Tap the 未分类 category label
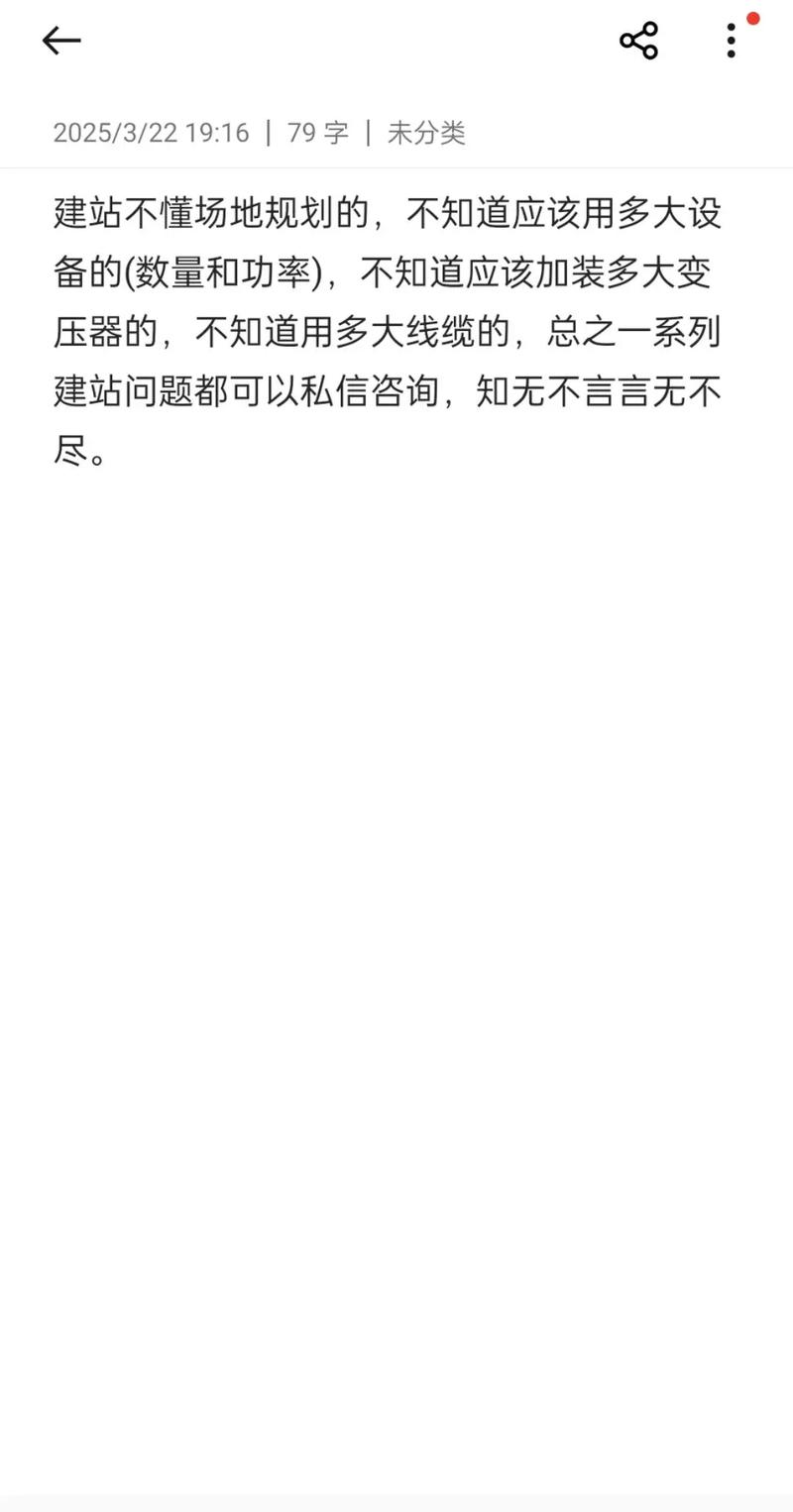This screenshot has height=1512, width=793. coord(426,133)
